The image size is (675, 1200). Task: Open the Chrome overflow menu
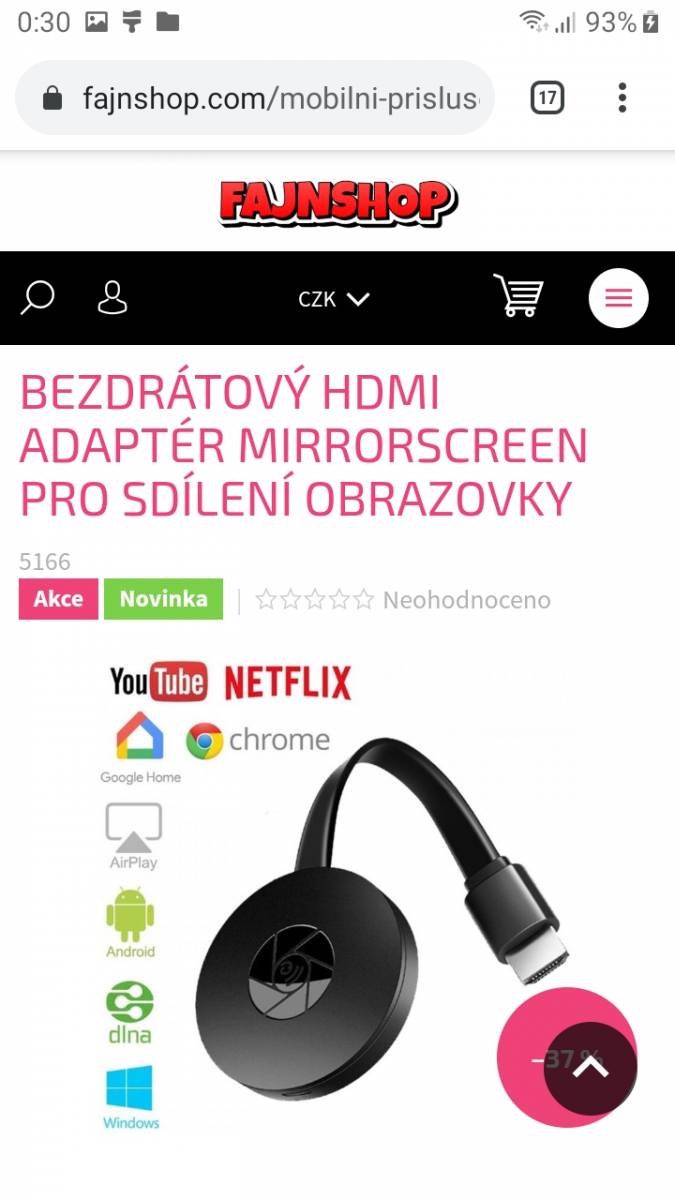click(622, 98)
